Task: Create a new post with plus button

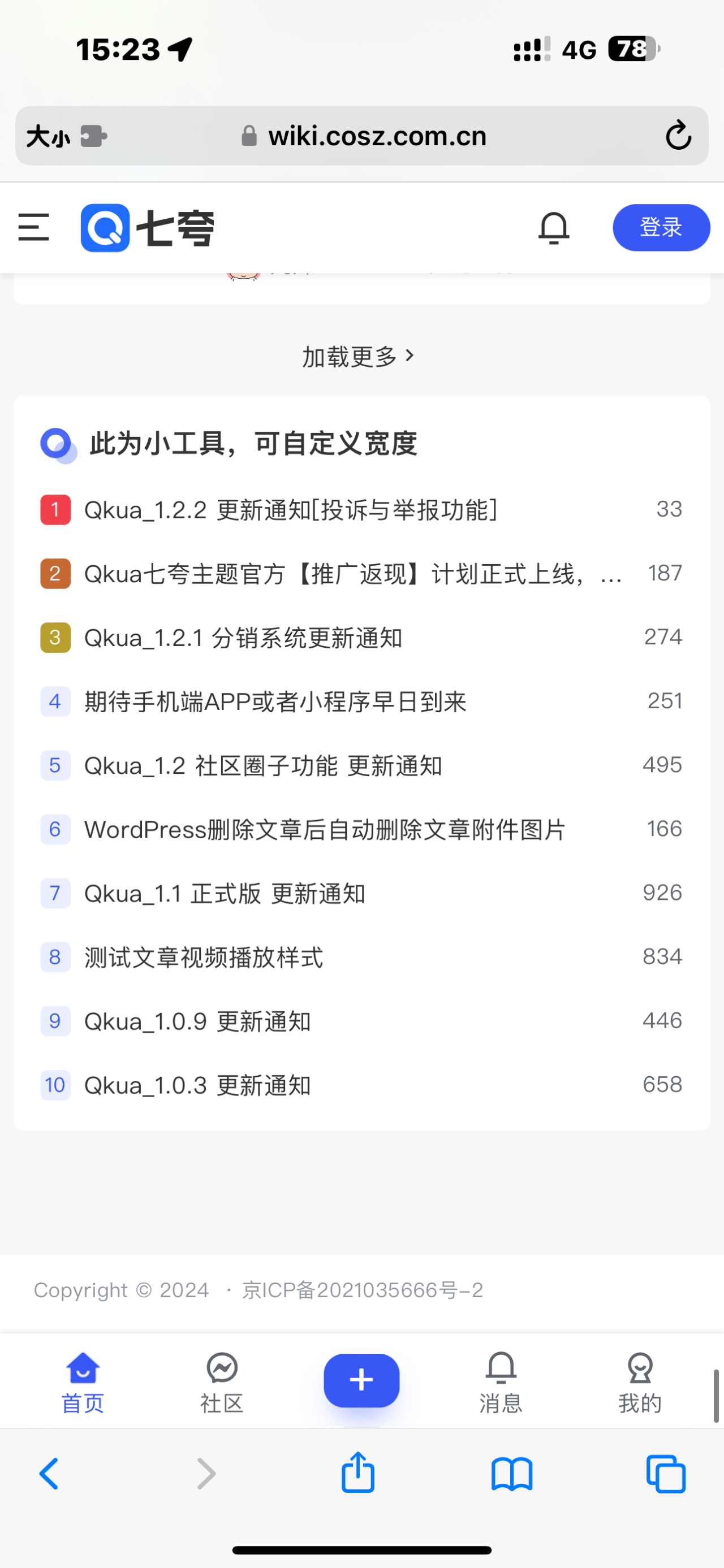Action: [x=361, y=1380]
